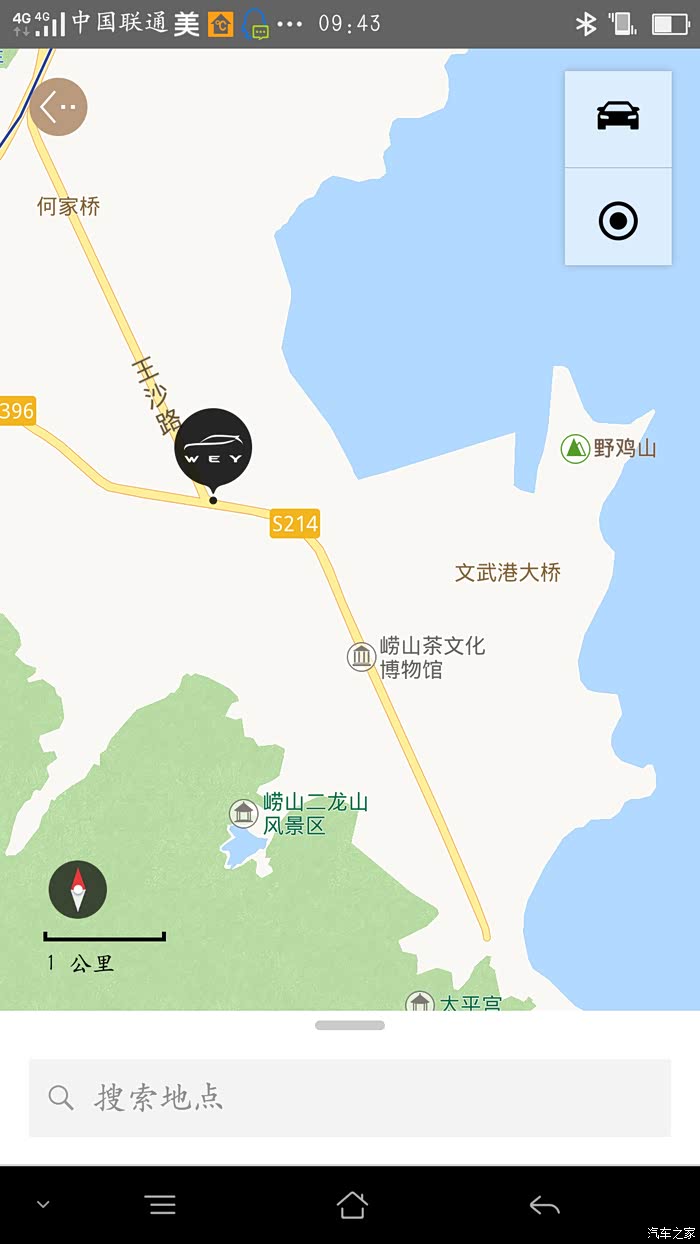Tap the system back button
This screenshot has width=700, height=1244.
544,1205
